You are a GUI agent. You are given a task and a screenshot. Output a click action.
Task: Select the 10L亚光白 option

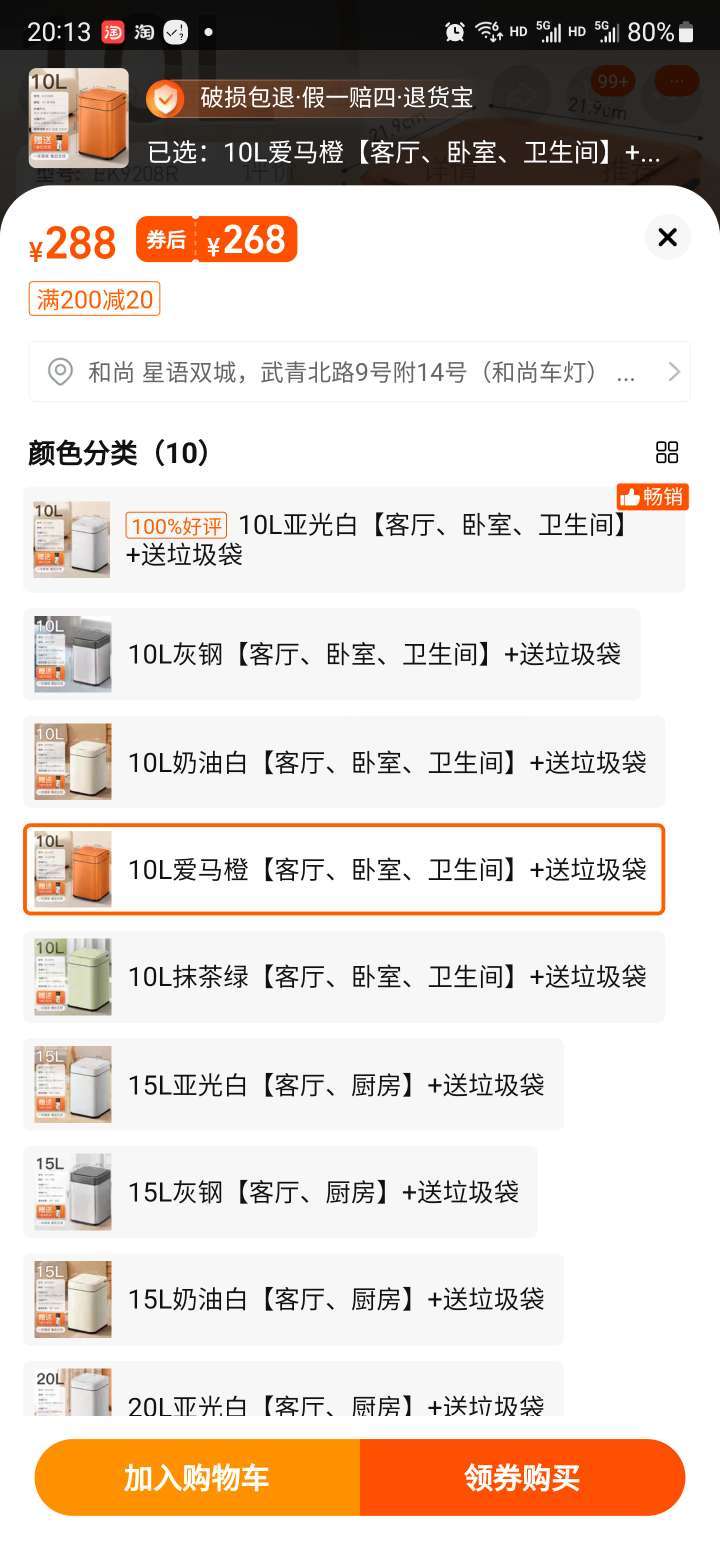click(355, 539)
